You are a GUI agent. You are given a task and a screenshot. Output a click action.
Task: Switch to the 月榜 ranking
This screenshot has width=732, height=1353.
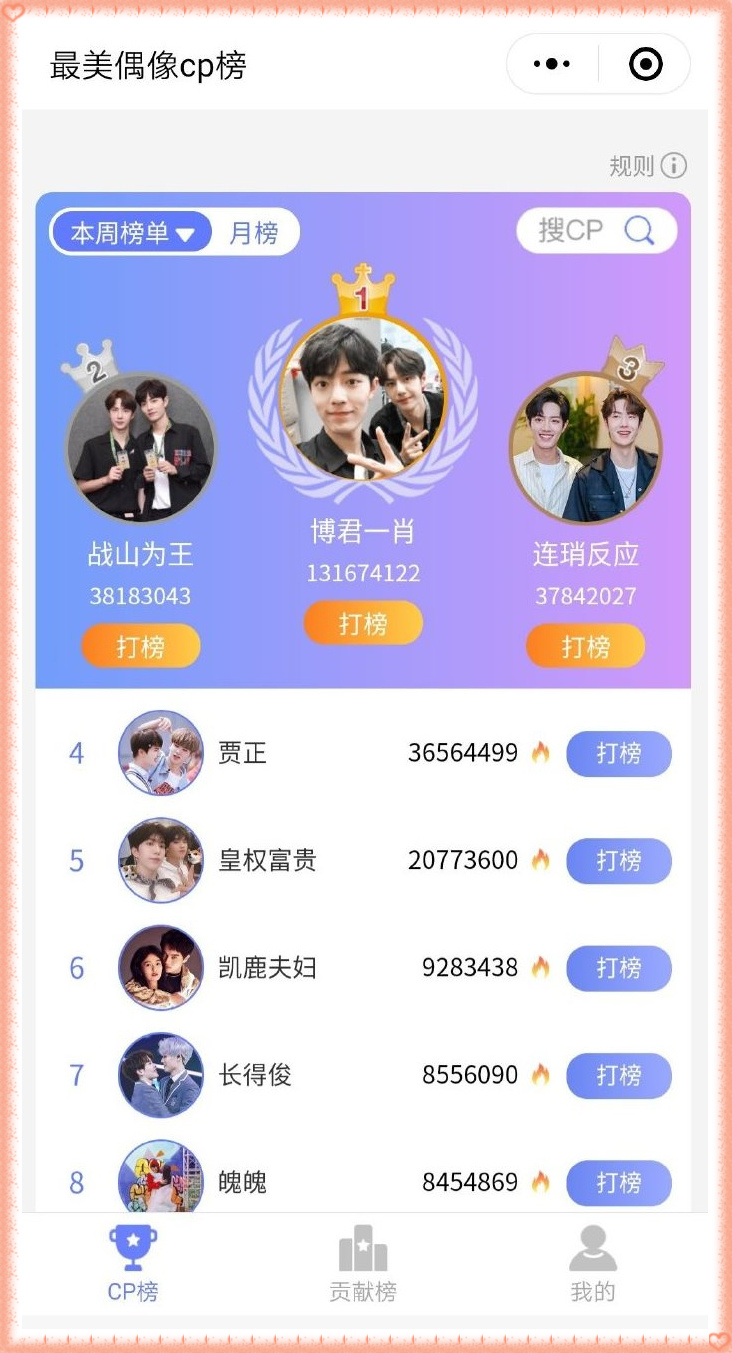(254, 233)
